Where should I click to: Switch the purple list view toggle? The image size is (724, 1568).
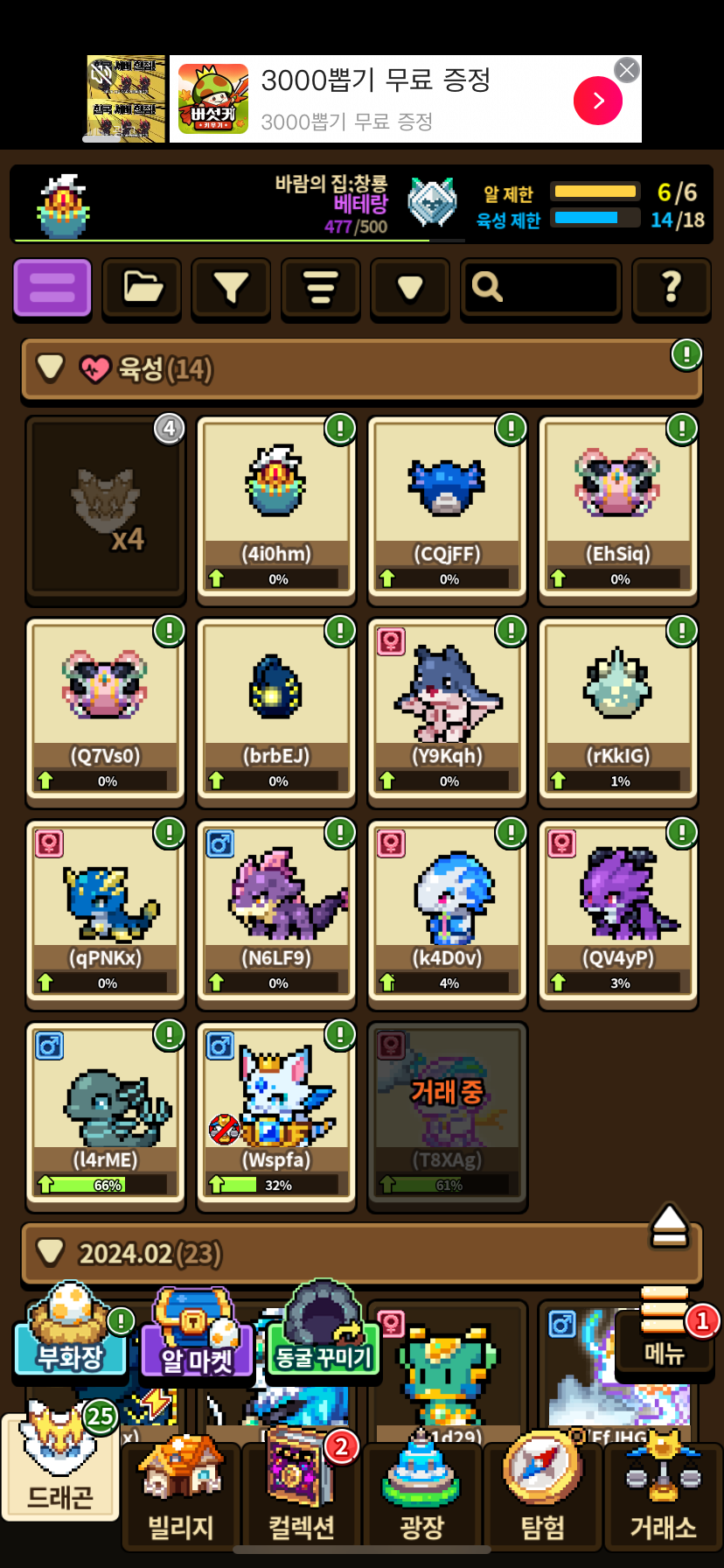[52, 287]
